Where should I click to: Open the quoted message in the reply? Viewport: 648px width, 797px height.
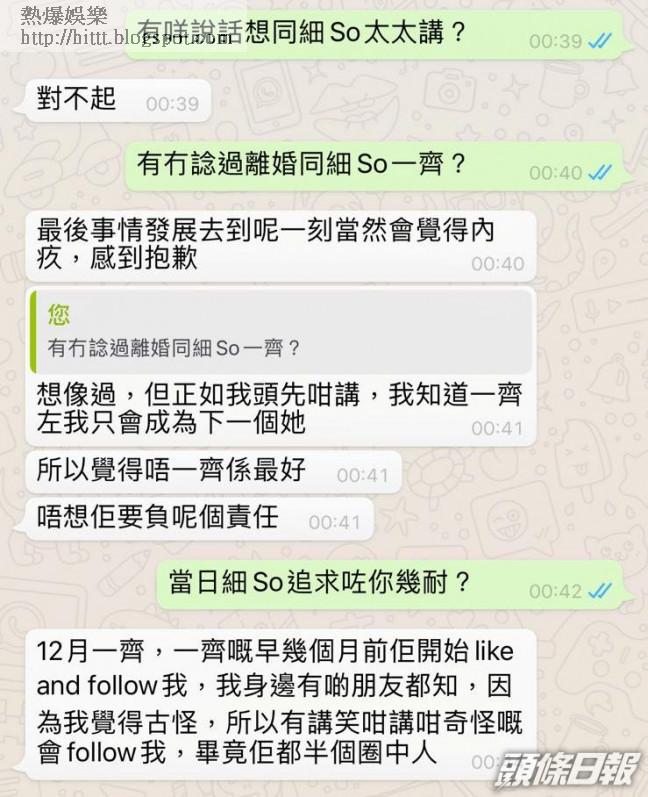click(281, 332)
